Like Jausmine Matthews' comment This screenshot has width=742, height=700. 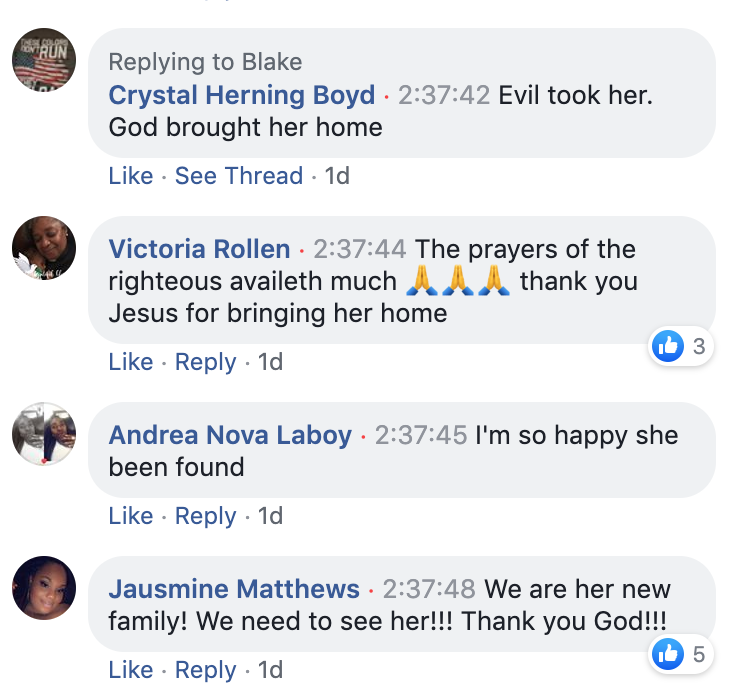(x=131, y=670)
